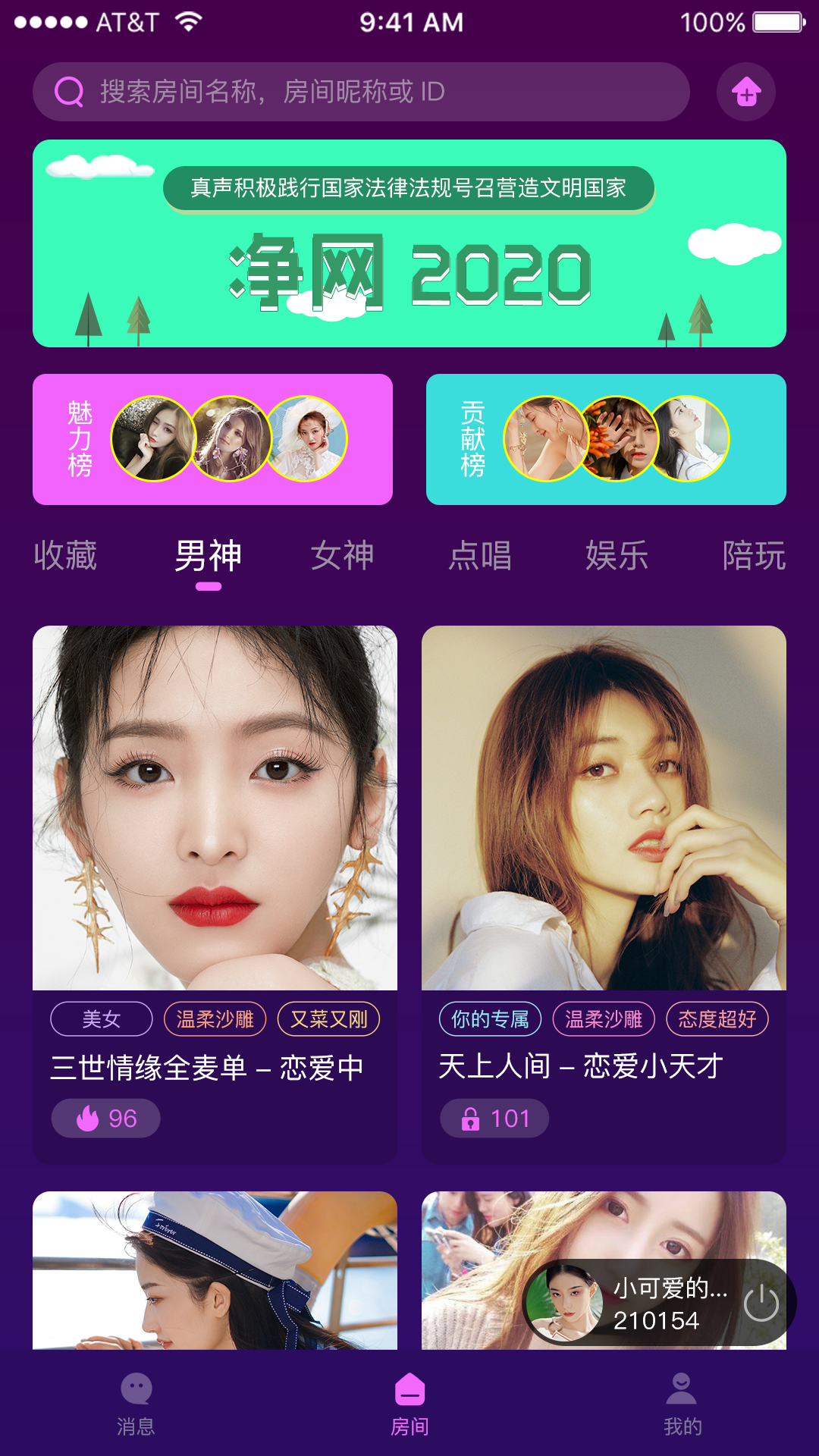
Task: Tap the room search field
Action: pos(360,92)
